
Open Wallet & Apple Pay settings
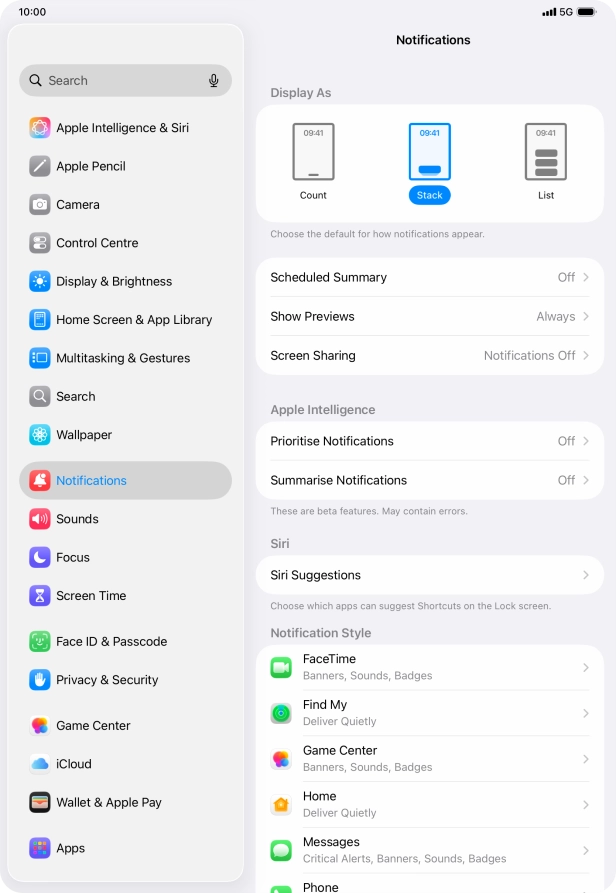(x=108, y=802)
